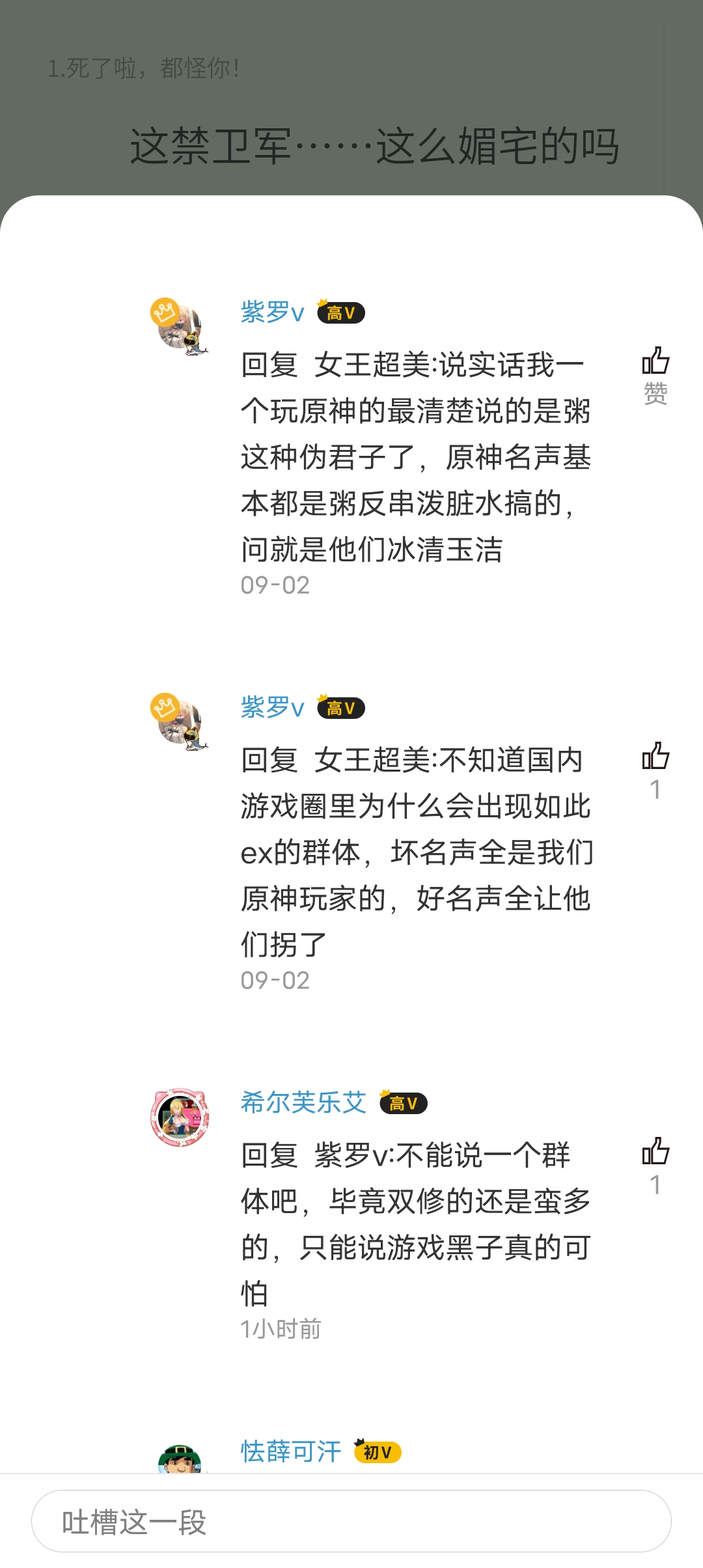The image size is (703, 1568).
Task: Open 紫罗v's avatar beside the 伪君子 comment
Action: (x=180, y=327)
